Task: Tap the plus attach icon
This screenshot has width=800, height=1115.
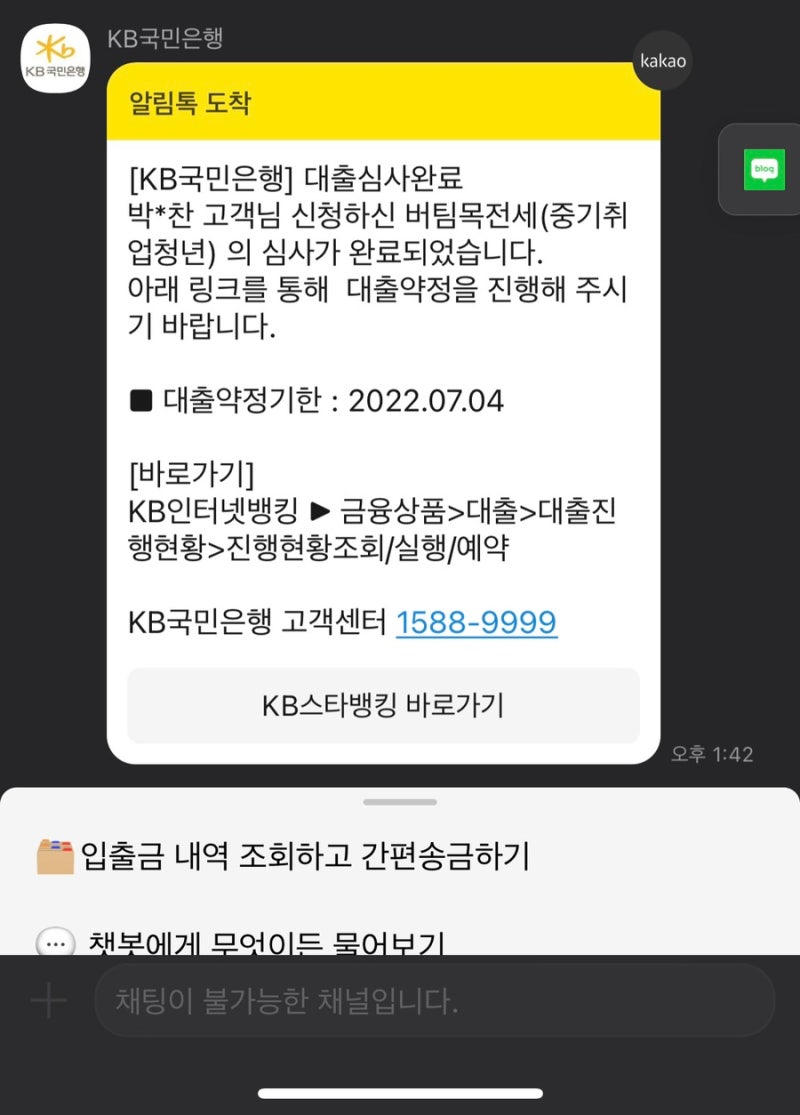Action: (48, 1001)
